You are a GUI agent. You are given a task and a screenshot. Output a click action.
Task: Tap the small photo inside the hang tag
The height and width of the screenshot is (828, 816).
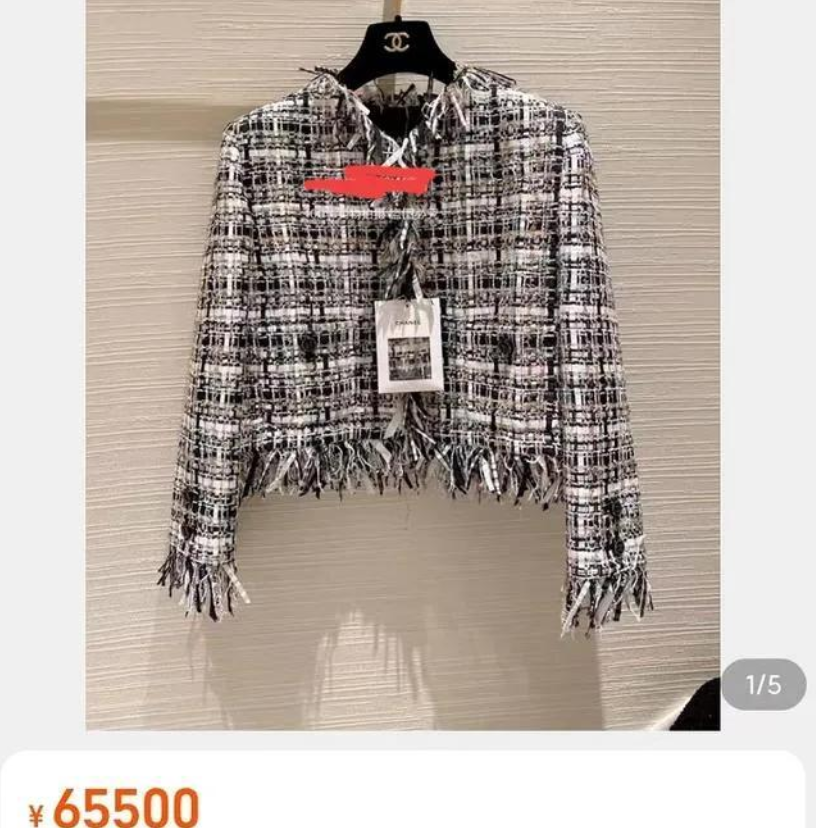[409, 360]
